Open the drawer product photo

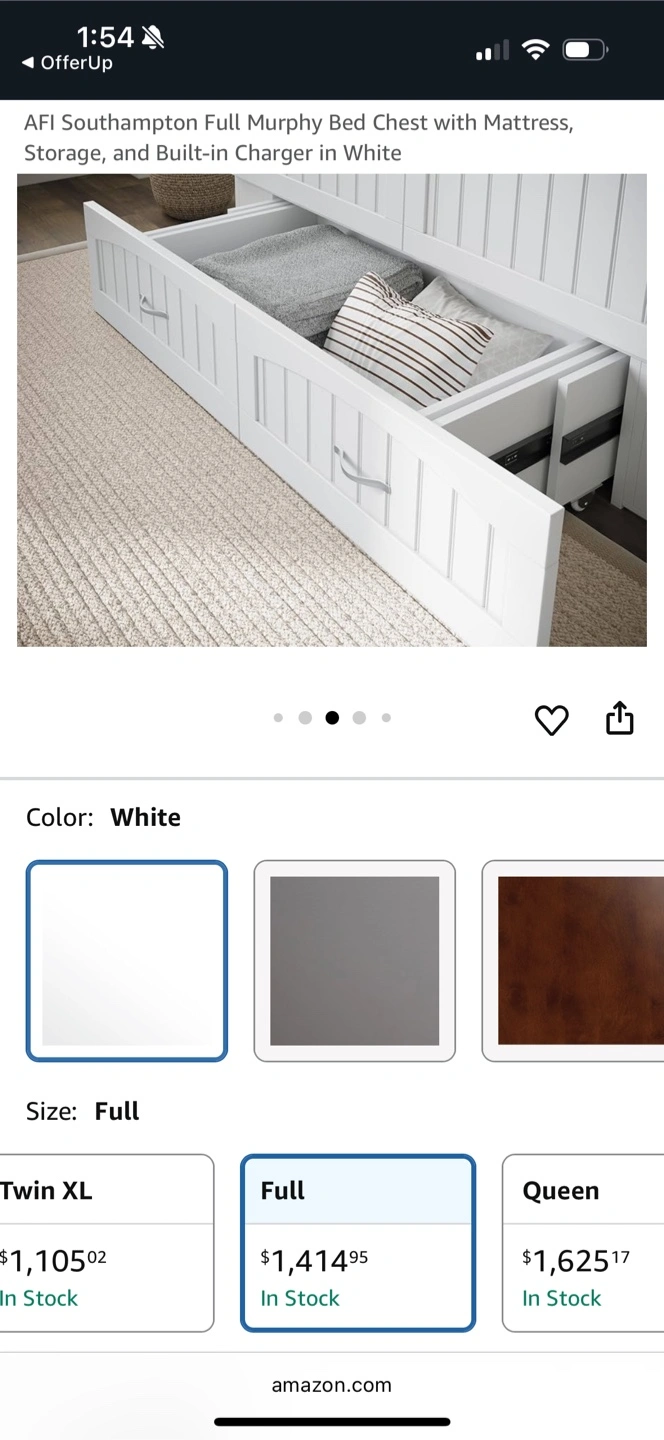tap(332, 410)
